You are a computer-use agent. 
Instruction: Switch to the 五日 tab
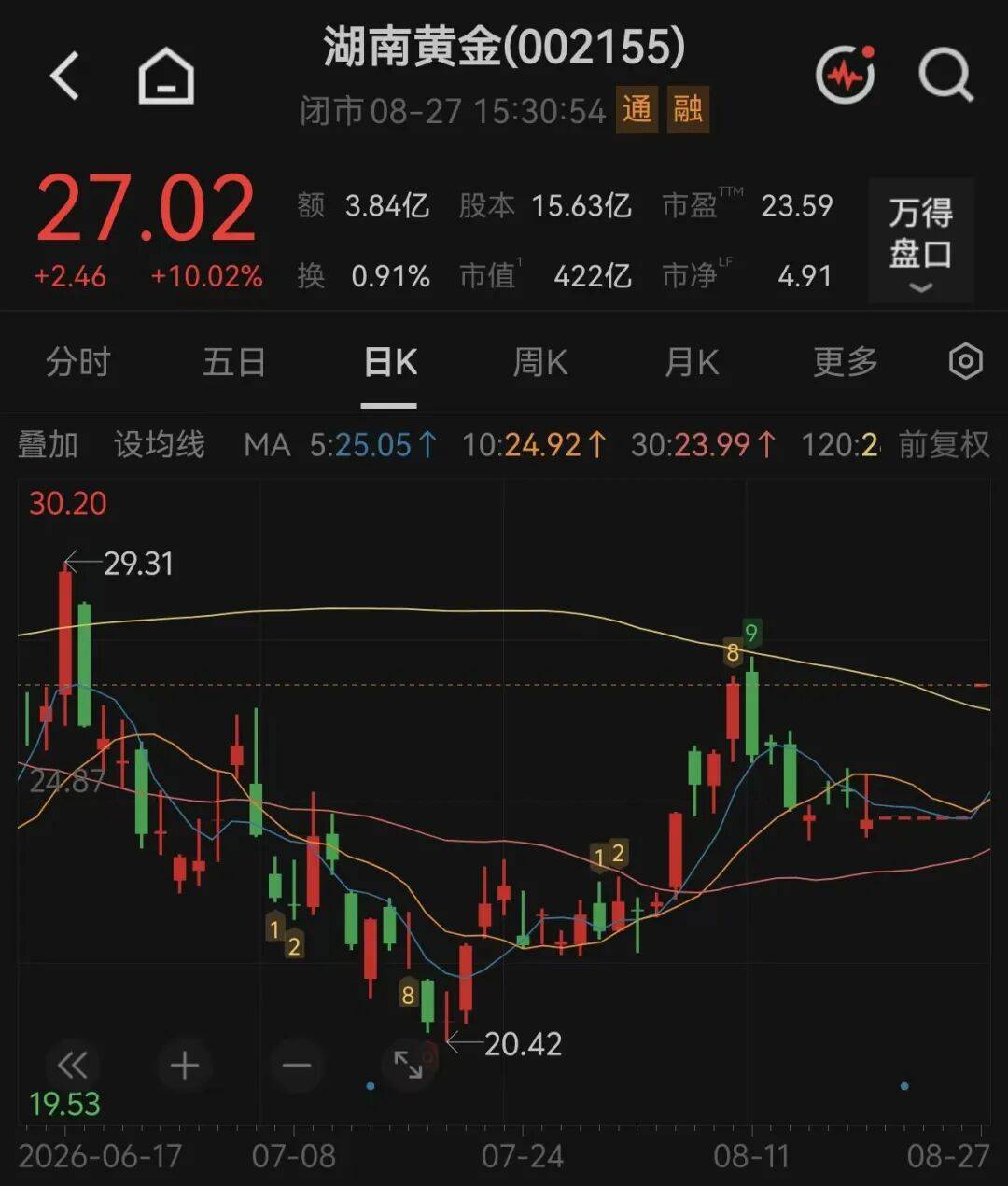pyautogui.click(x=234, y=361)
